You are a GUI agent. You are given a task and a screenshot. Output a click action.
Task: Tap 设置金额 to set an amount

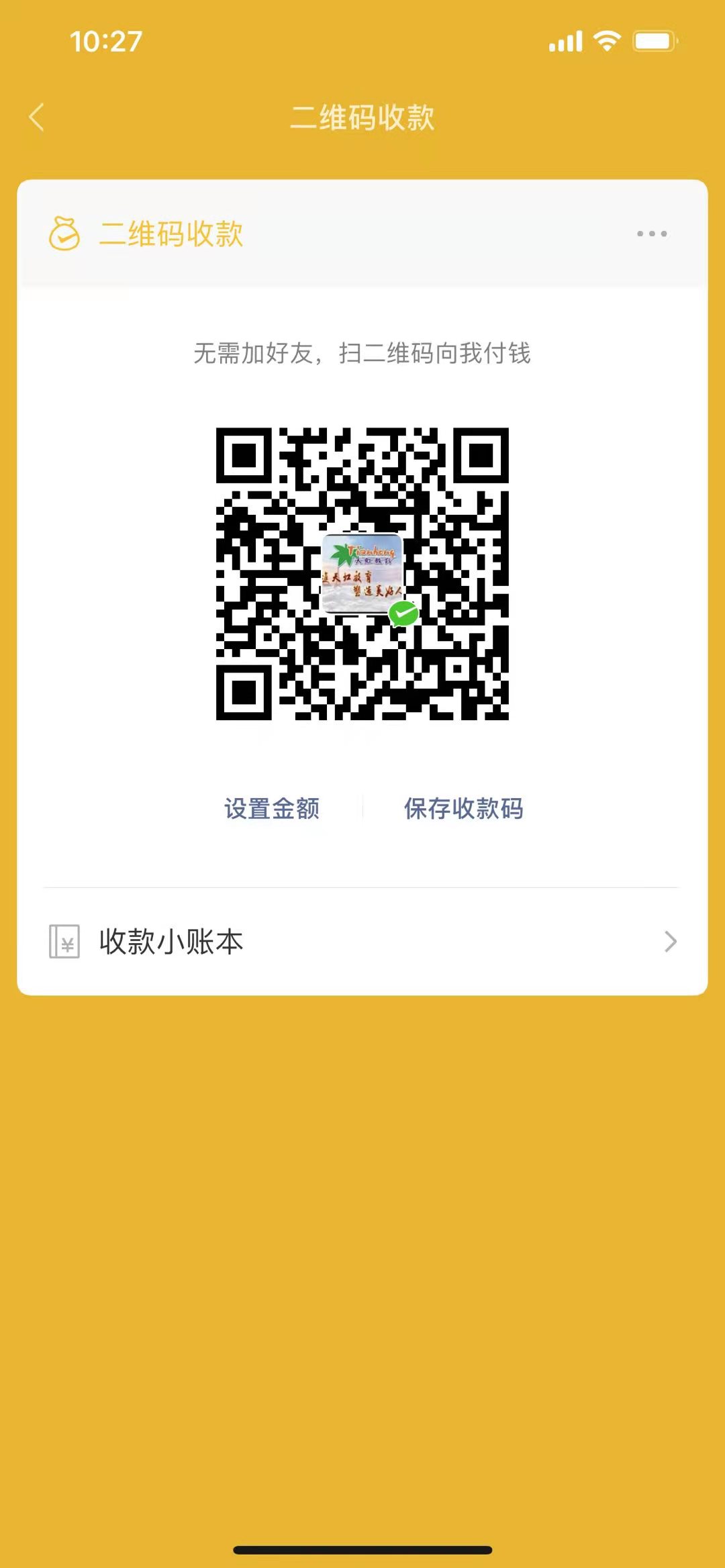[x=272, y=808]
